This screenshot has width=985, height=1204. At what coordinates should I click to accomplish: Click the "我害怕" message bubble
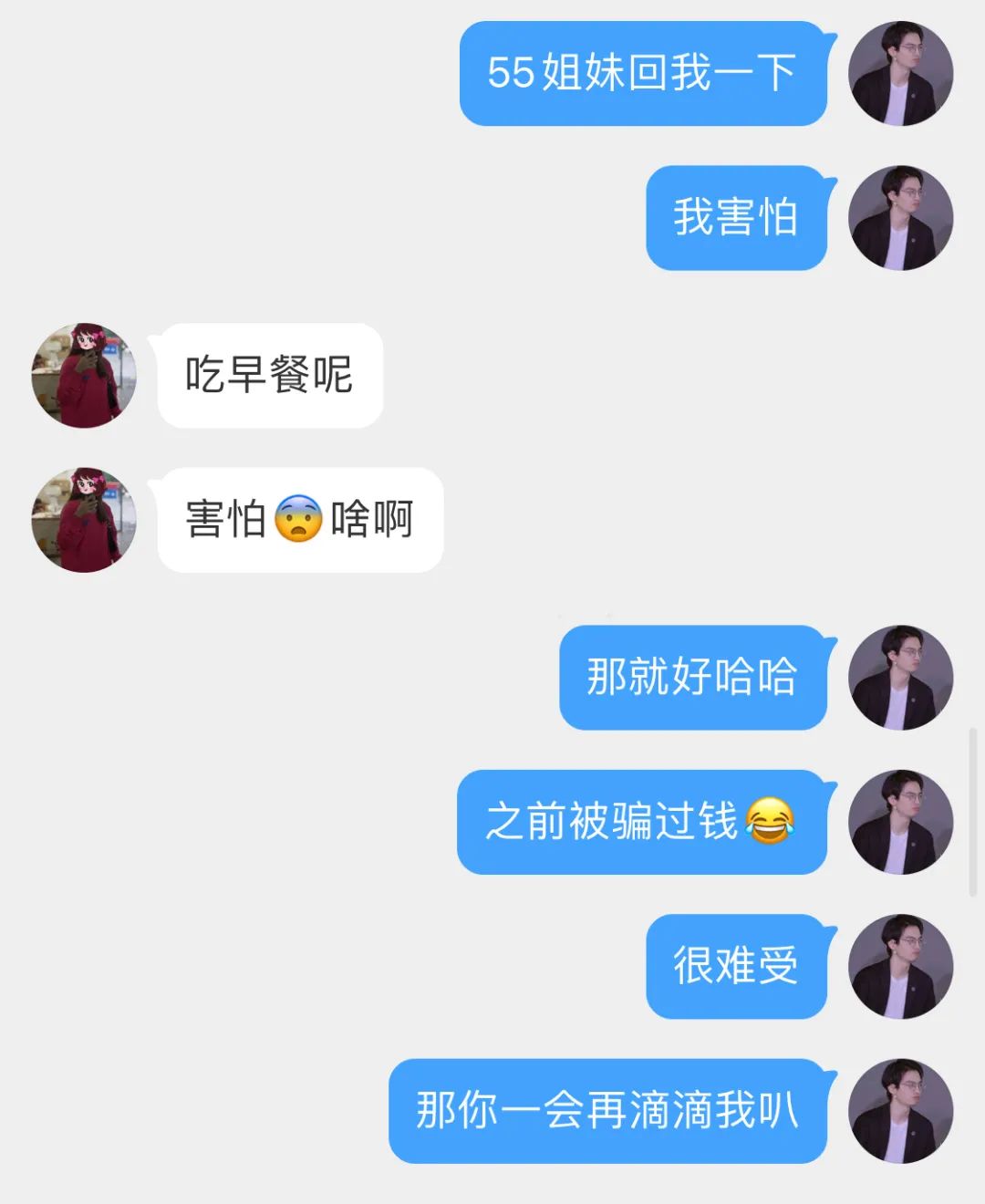click(x=736, y=219)
